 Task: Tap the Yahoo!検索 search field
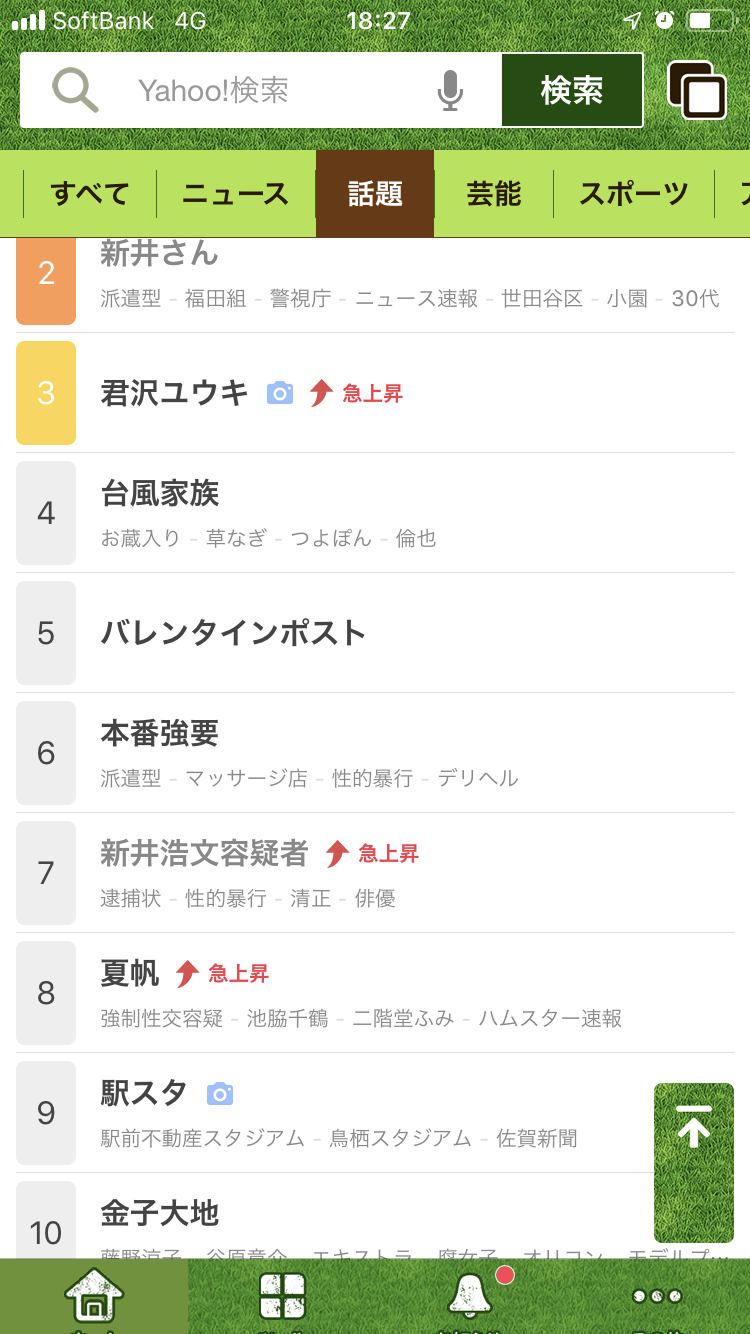(260, 90)
